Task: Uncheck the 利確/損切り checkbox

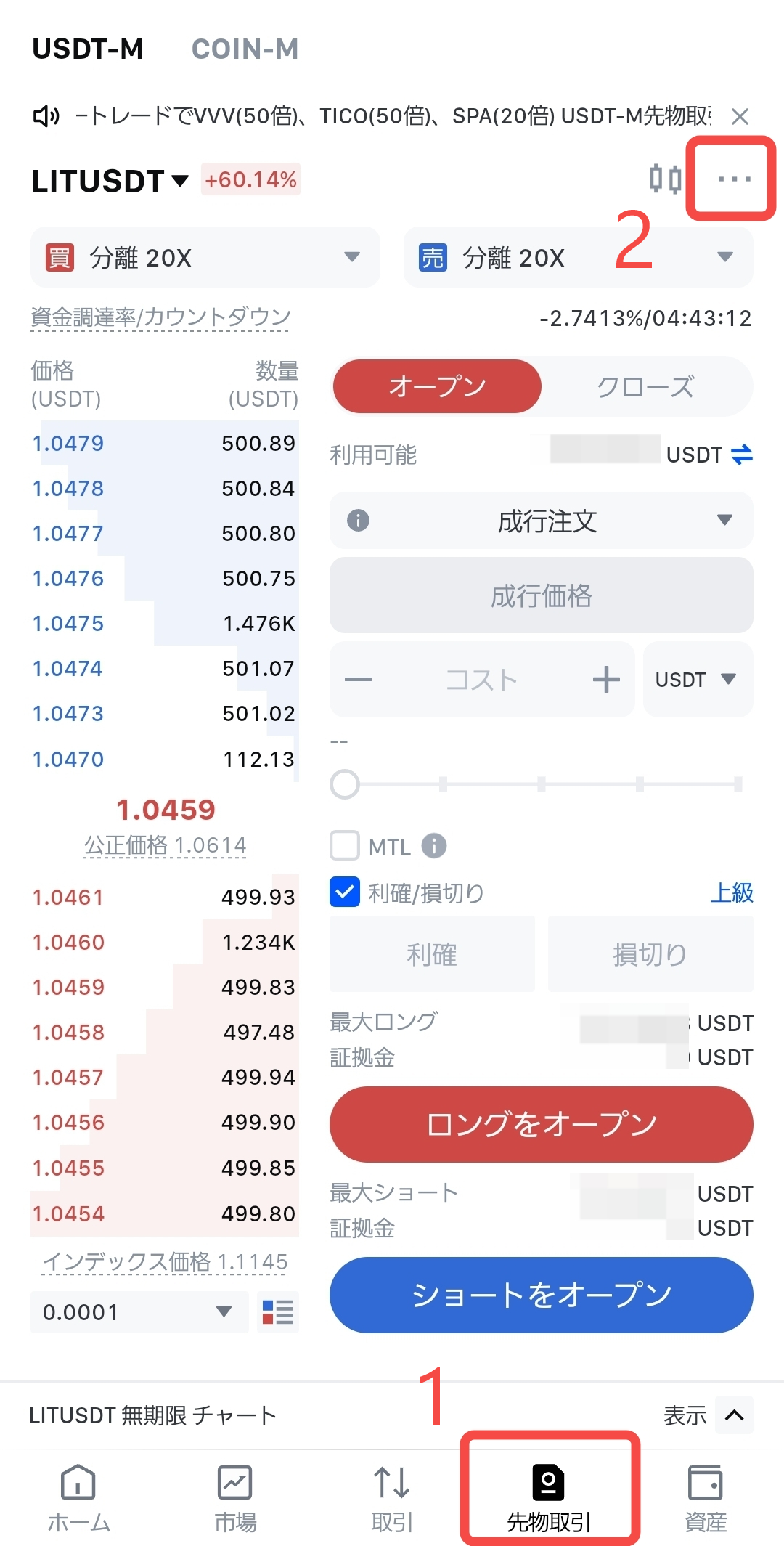Action: (345, 892)
